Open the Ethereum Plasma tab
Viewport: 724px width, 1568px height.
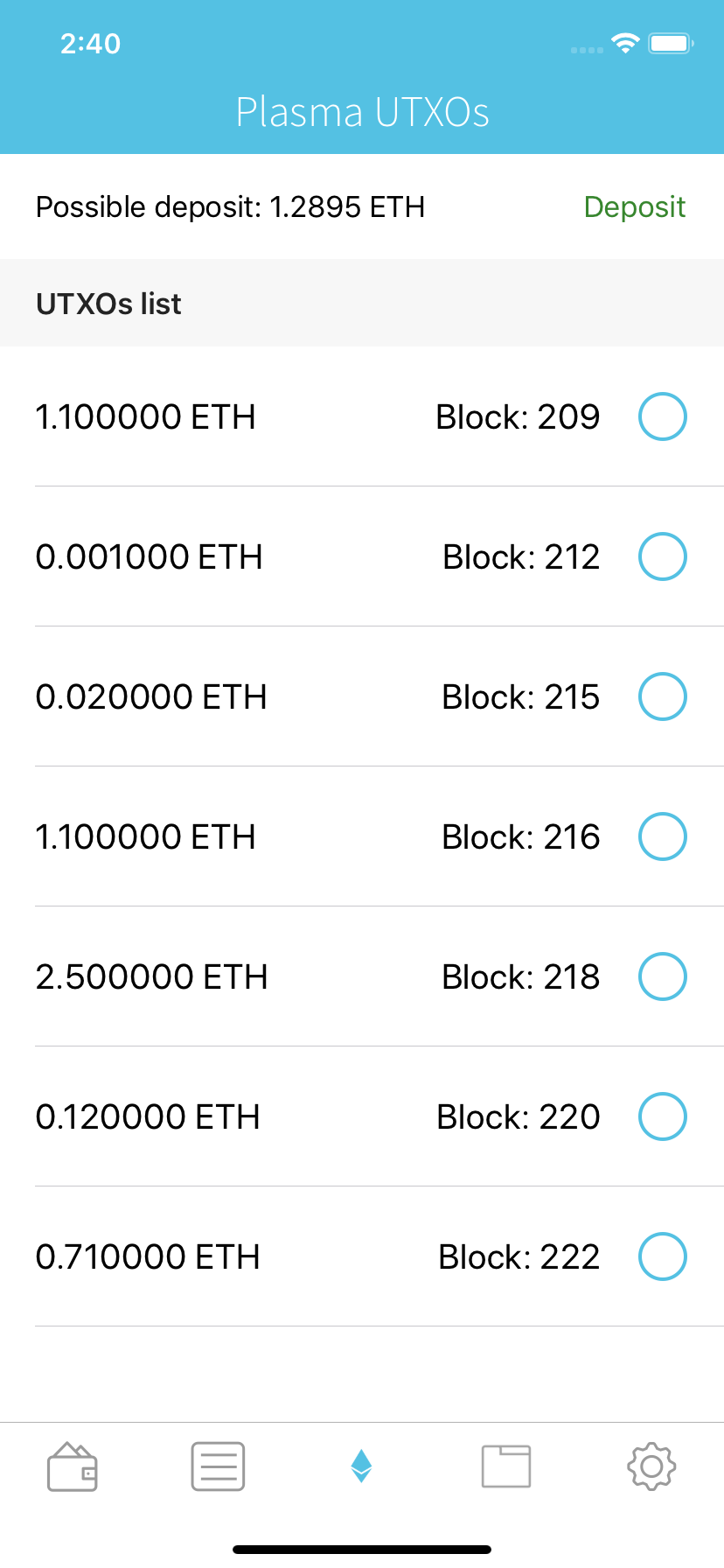click(x=361, y=1466)
